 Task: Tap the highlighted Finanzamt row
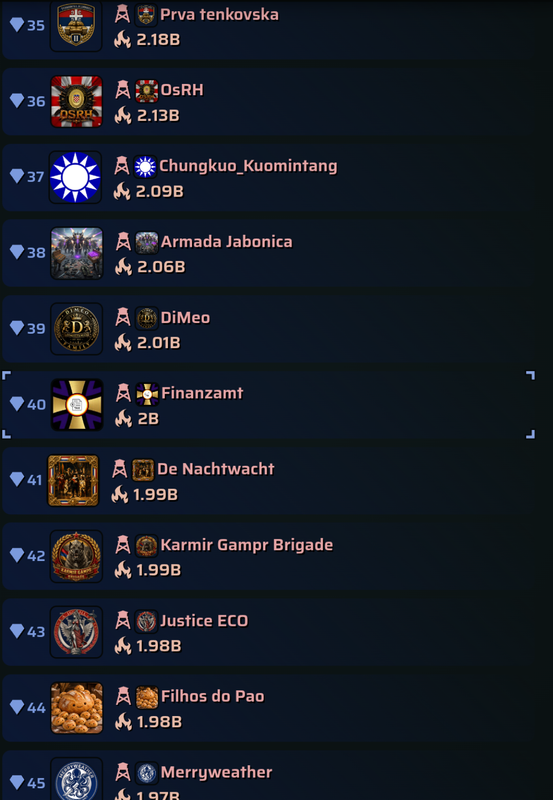269,405
